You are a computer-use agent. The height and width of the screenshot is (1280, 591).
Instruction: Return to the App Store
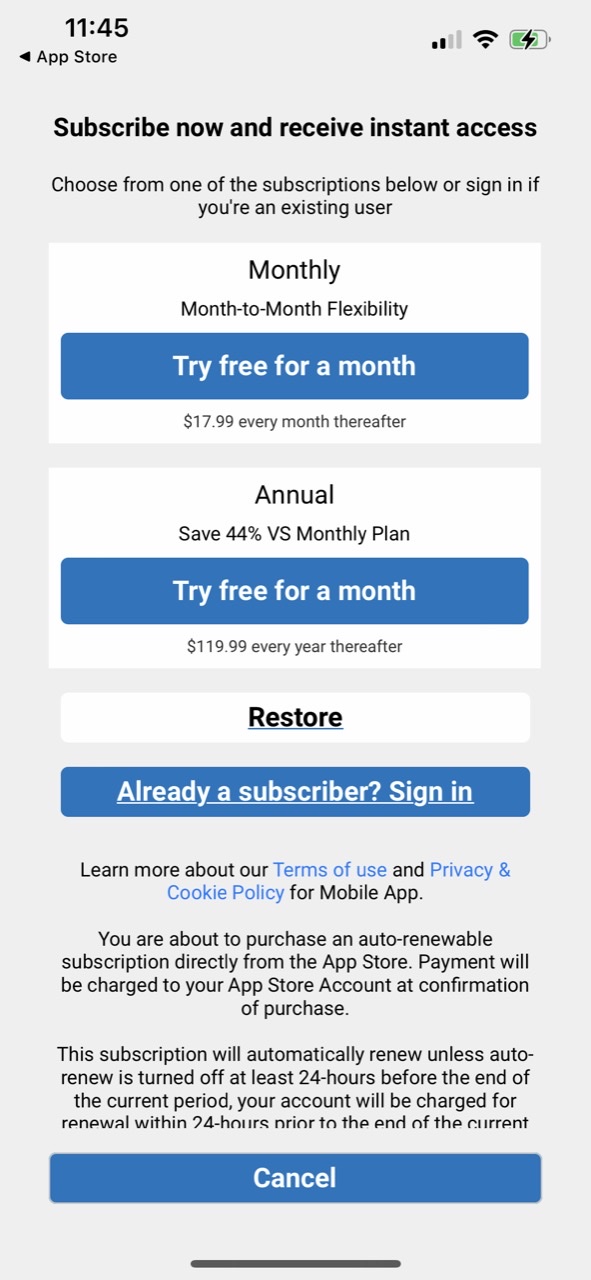tap(68, 57)
